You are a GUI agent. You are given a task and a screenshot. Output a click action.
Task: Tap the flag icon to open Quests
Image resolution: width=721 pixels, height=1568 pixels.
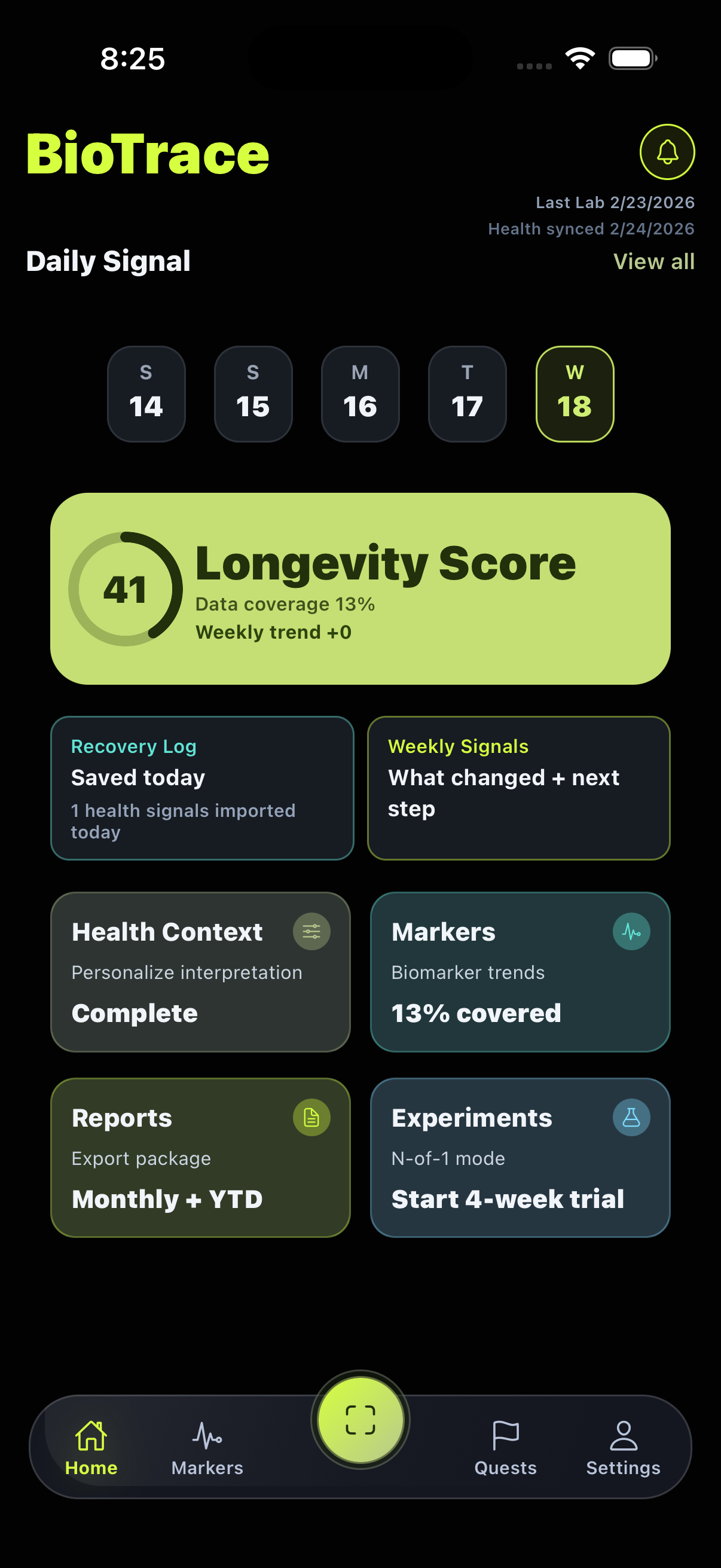[505, 1436]
